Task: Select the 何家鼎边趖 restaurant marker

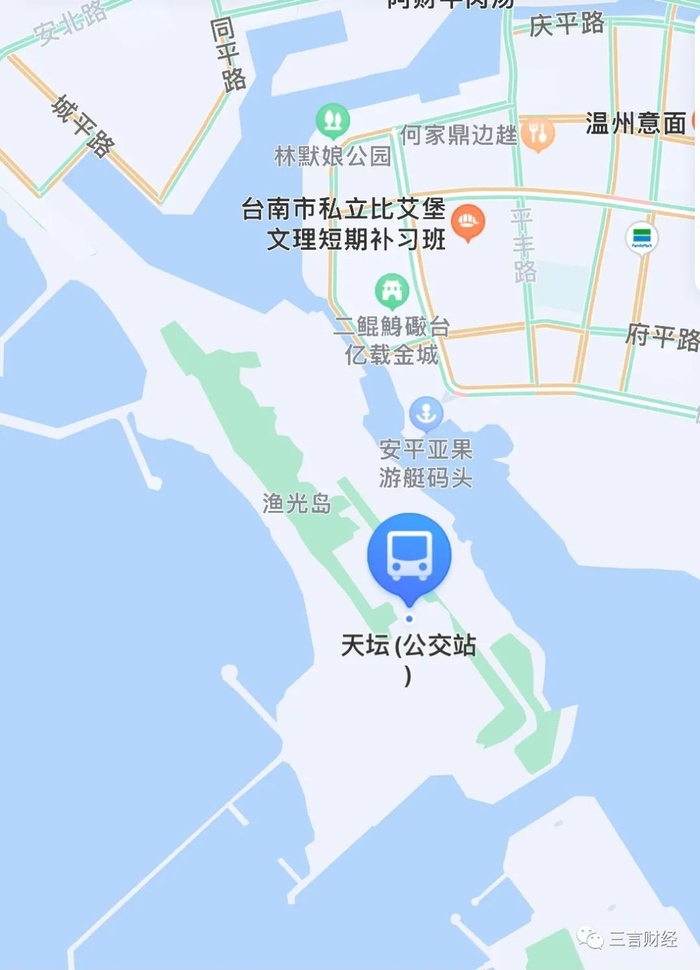Action: click(537, 134)
